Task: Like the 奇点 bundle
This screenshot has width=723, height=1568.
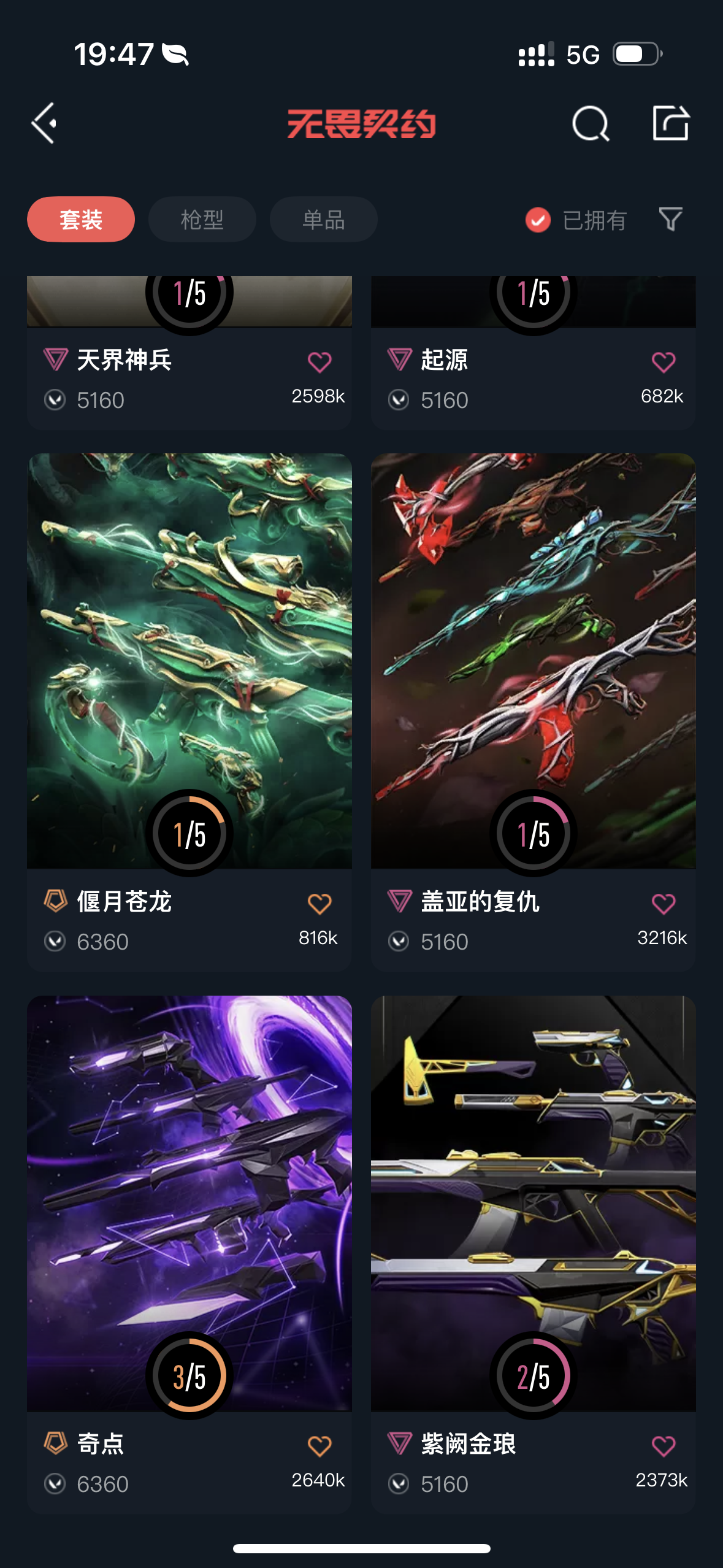Action: 319,1446
